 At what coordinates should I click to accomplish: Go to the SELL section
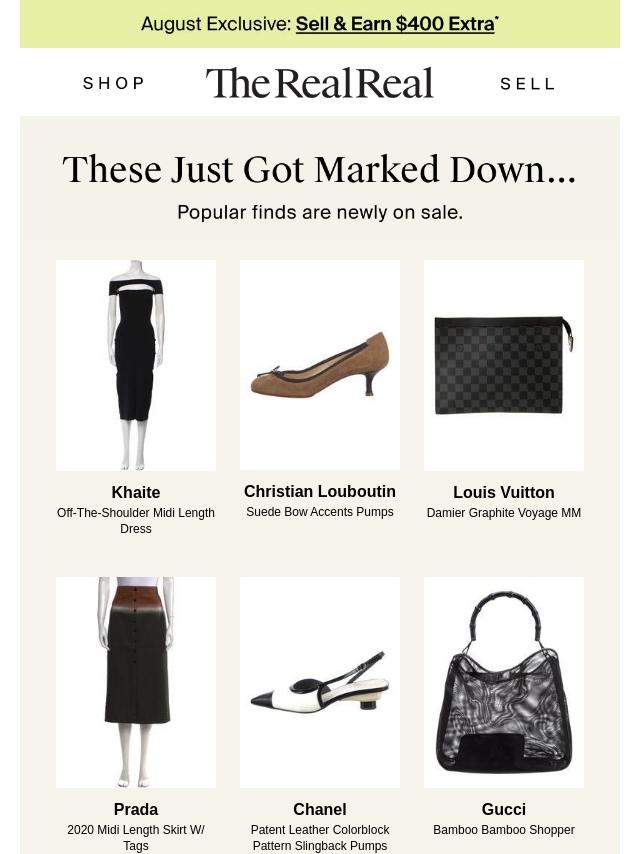(x=527, y=84)
